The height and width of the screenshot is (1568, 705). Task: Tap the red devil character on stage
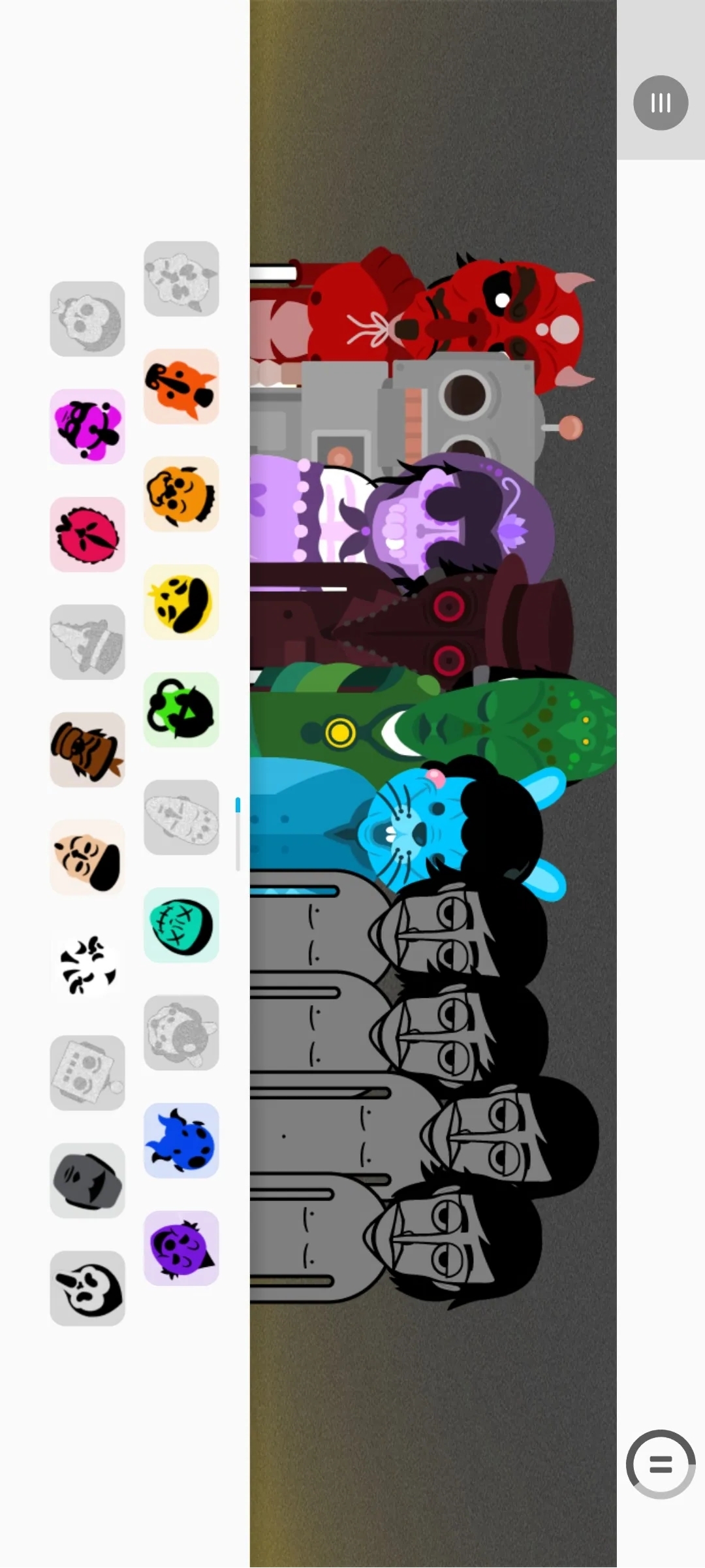coord(496,313)
